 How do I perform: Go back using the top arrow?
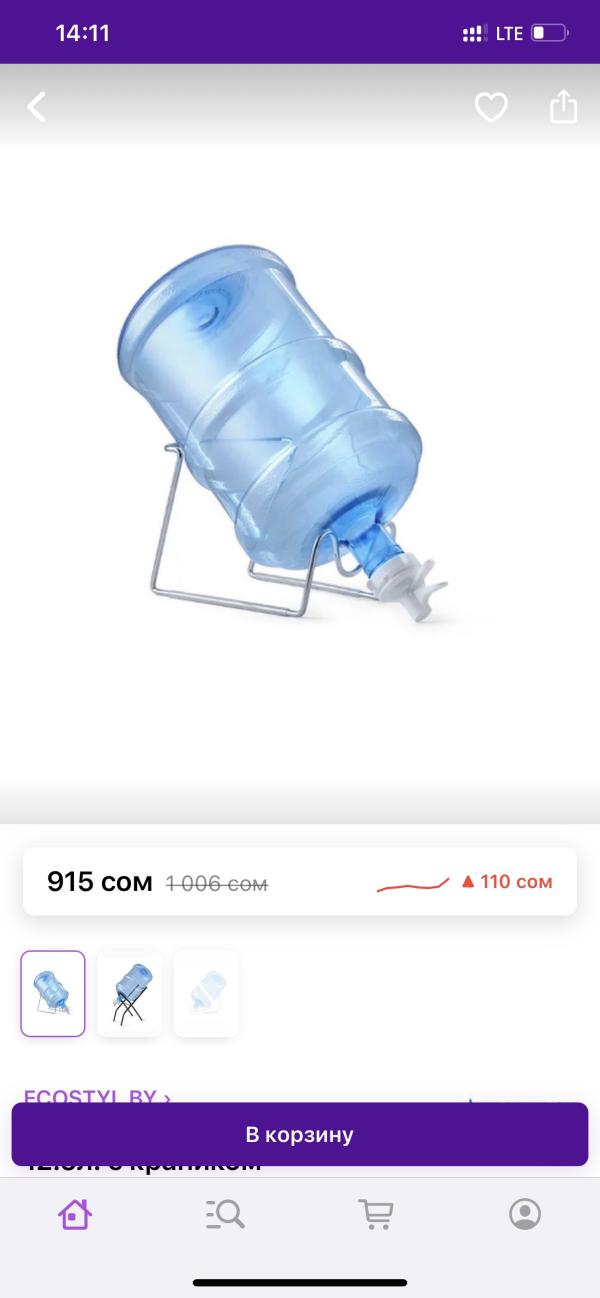tap(37, 107)
